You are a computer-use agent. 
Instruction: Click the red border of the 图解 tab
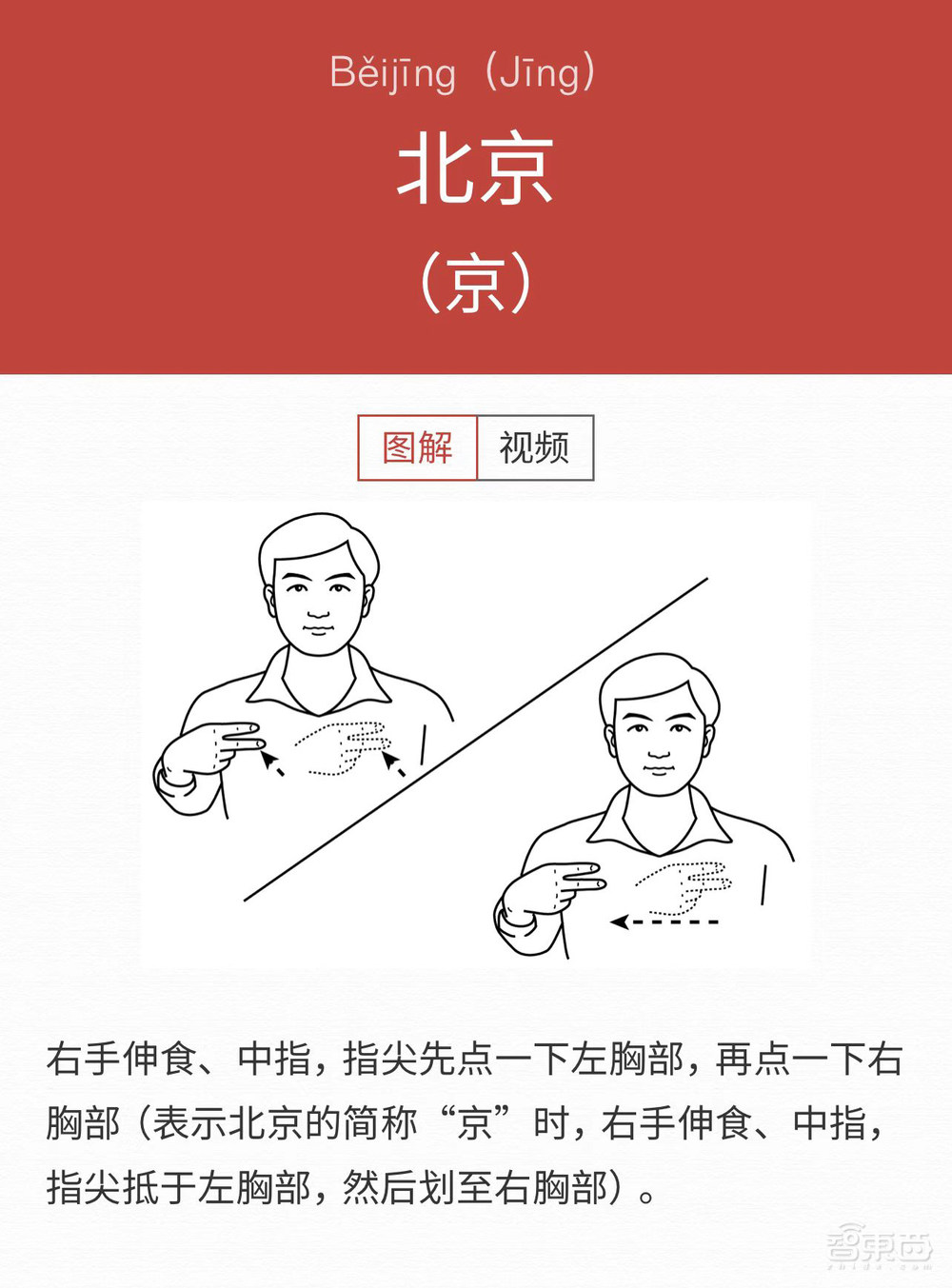[x=361, y=446]
